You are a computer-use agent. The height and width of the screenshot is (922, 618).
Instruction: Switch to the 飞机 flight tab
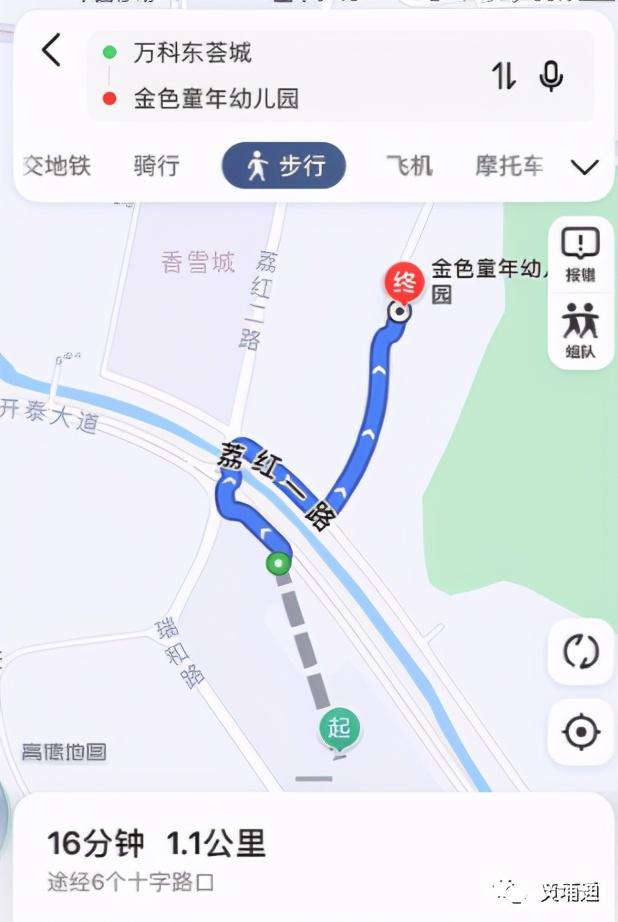click(409, 165)
